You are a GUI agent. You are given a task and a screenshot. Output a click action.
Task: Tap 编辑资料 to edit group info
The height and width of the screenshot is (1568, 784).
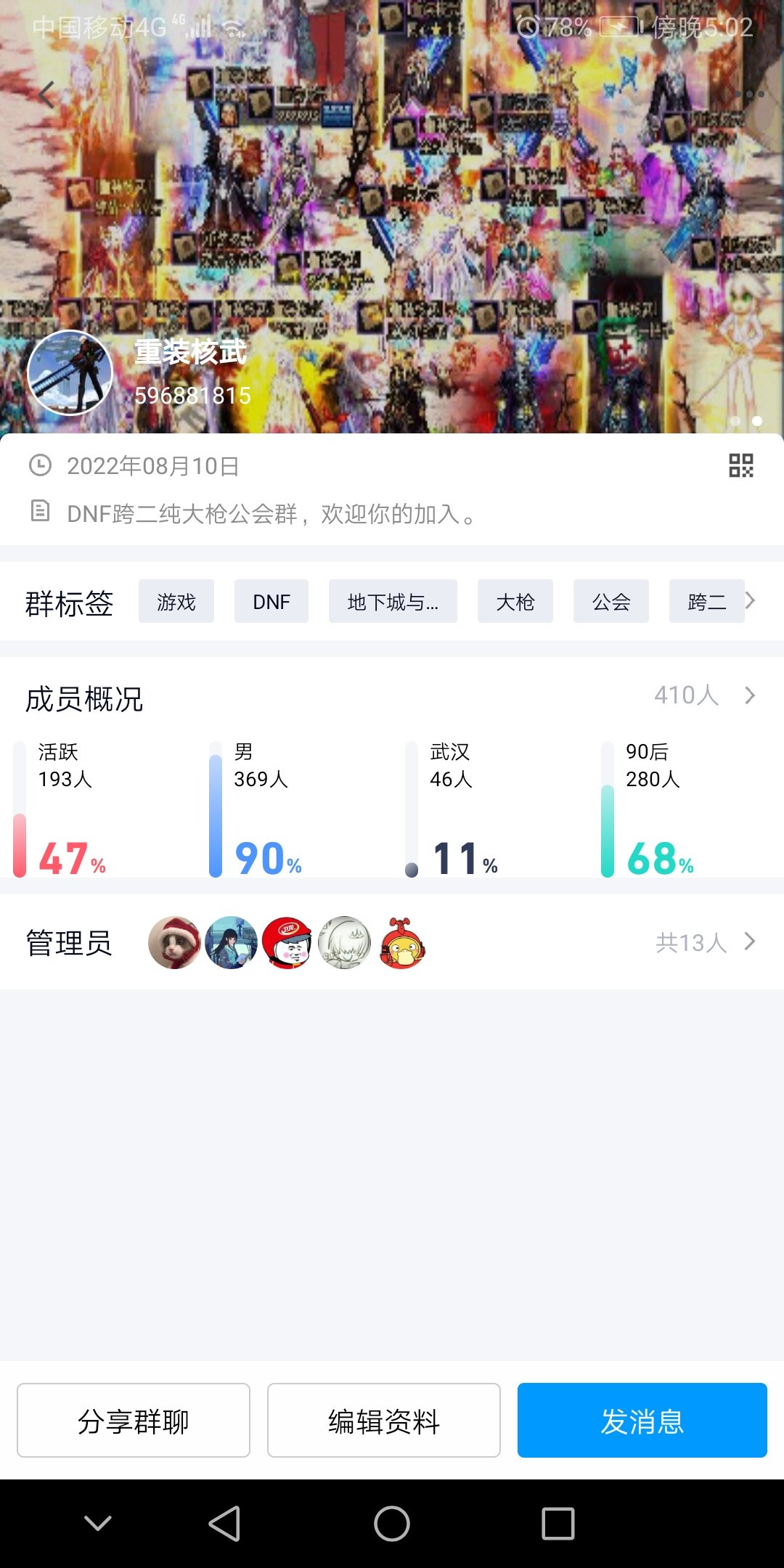tap(383, 1419)
